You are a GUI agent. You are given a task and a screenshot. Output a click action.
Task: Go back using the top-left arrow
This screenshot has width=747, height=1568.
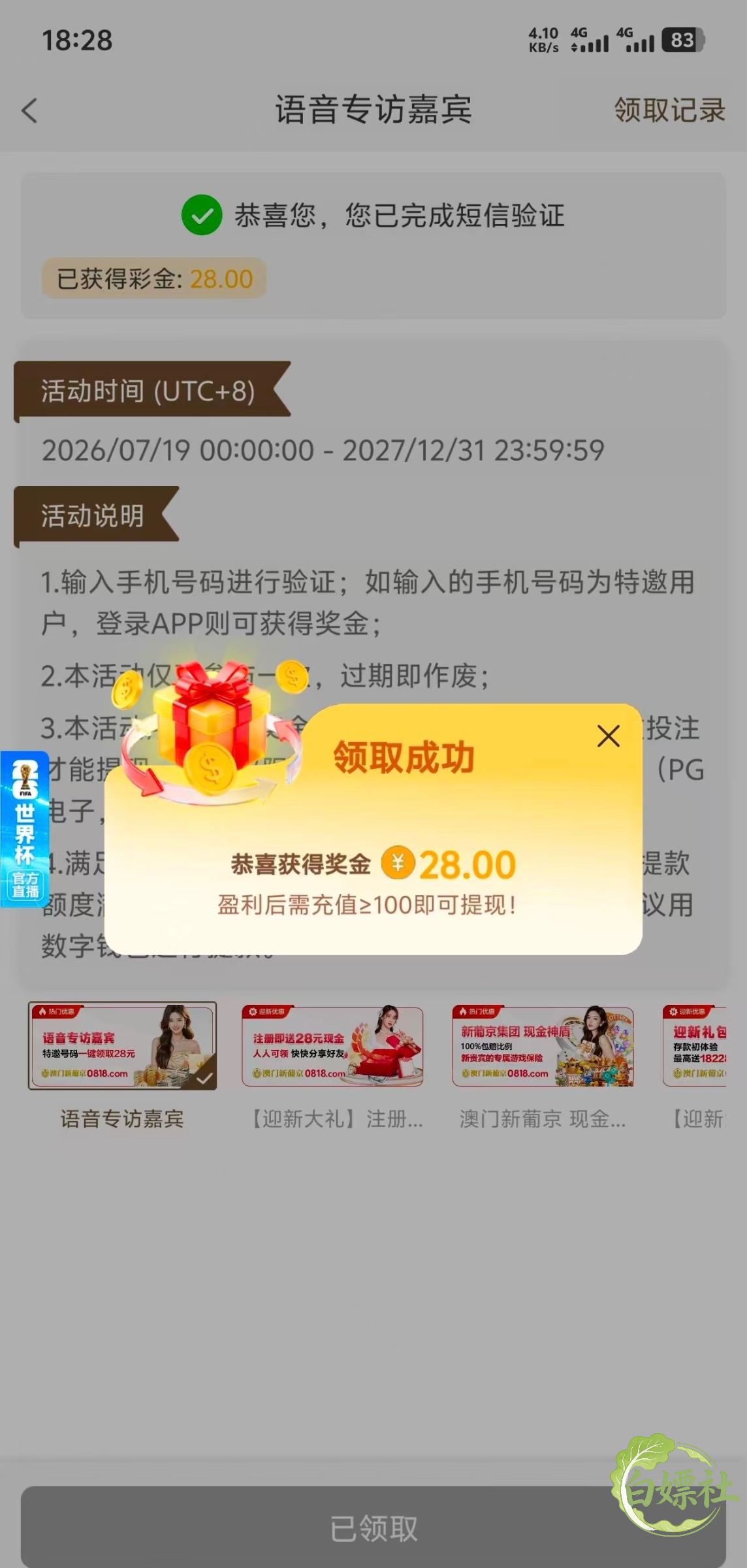pyautogui.click(x=29, y=110)
